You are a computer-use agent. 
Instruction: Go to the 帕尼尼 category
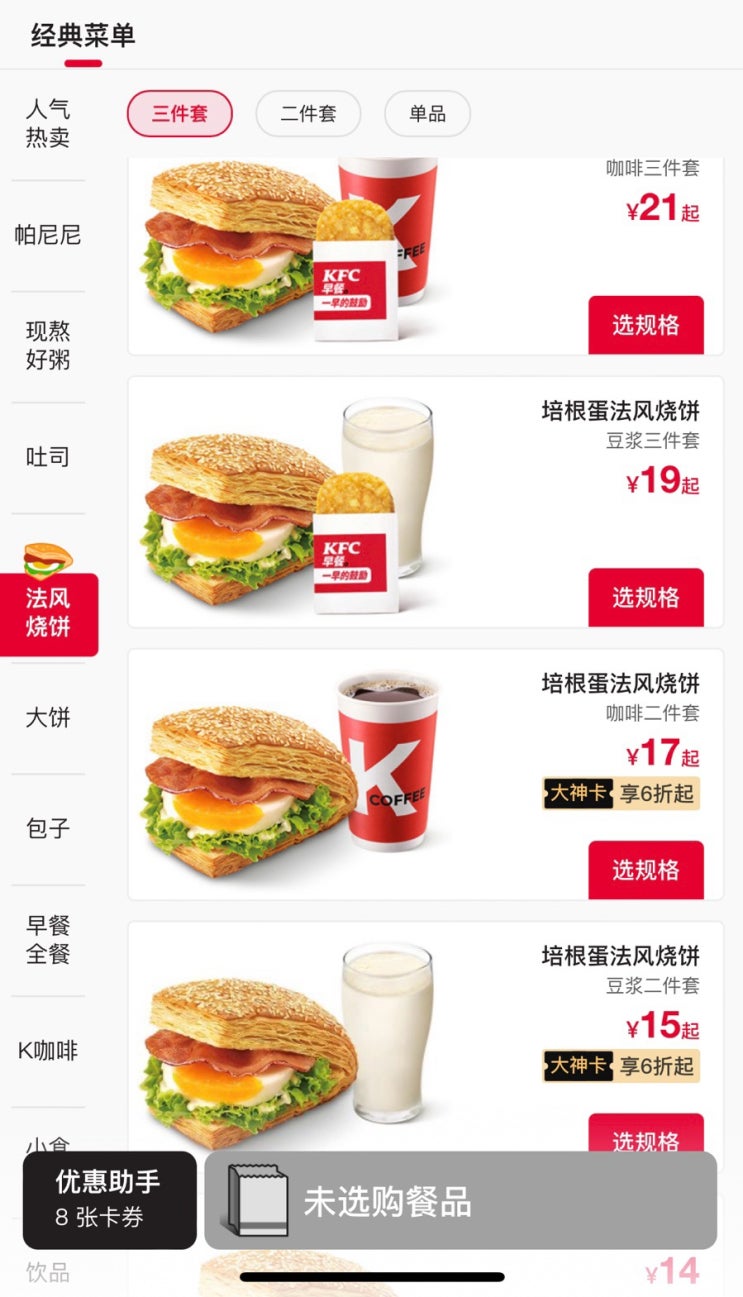(48, 236)
